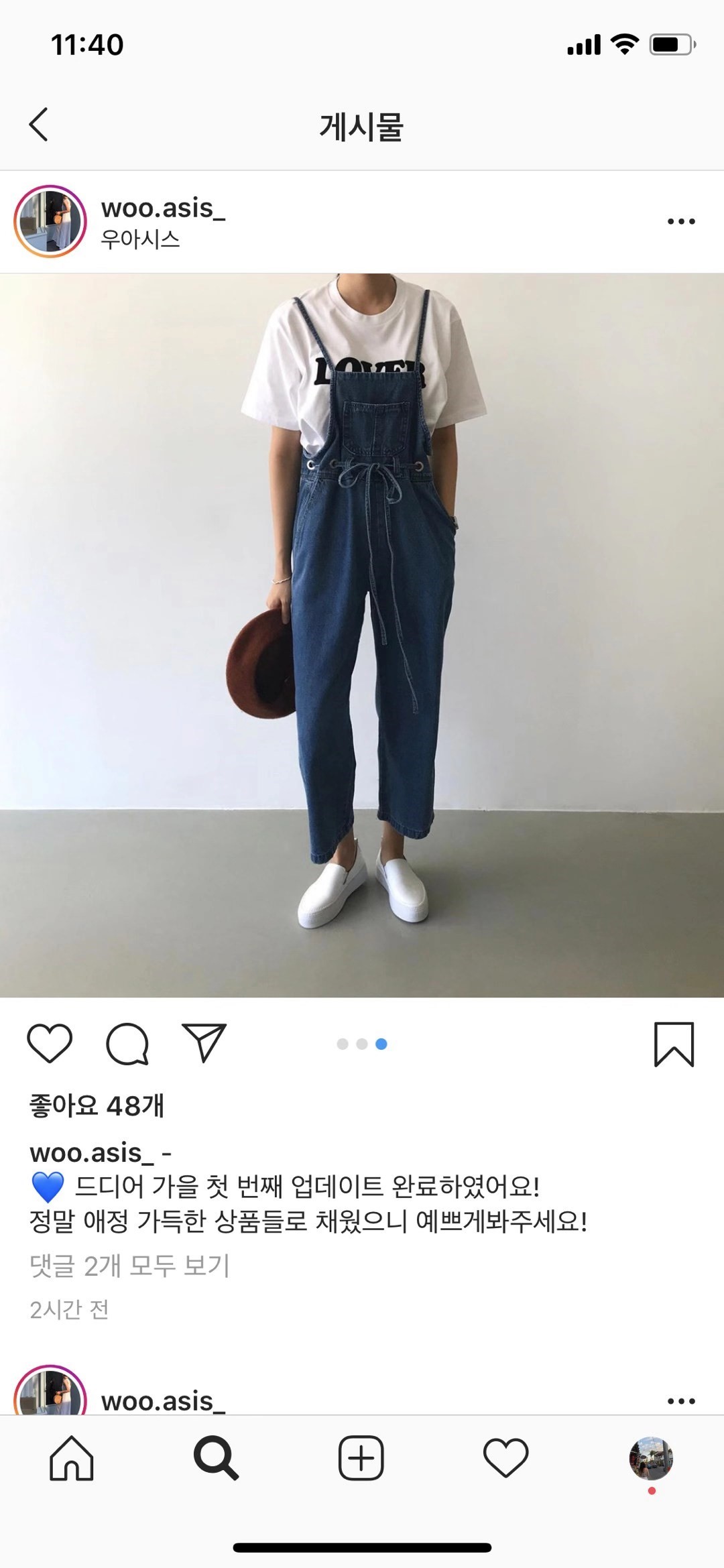Viewport: 724px width, 1568px height.
Task: Open 댓글 2개 모두 보기 comments
Action: pos(130,1266)
